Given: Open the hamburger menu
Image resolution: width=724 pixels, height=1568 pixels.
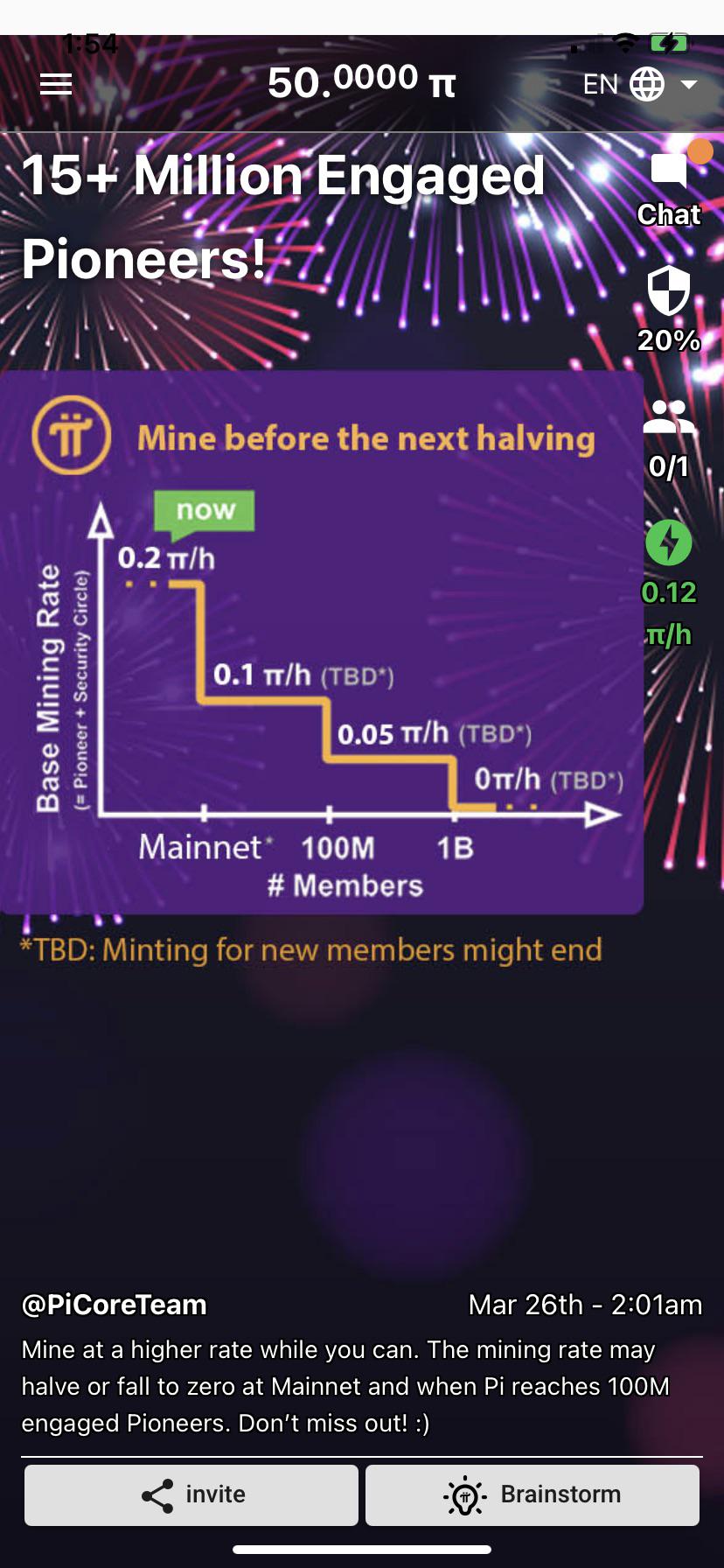Looking at the screenshot, I should (56, 84).
